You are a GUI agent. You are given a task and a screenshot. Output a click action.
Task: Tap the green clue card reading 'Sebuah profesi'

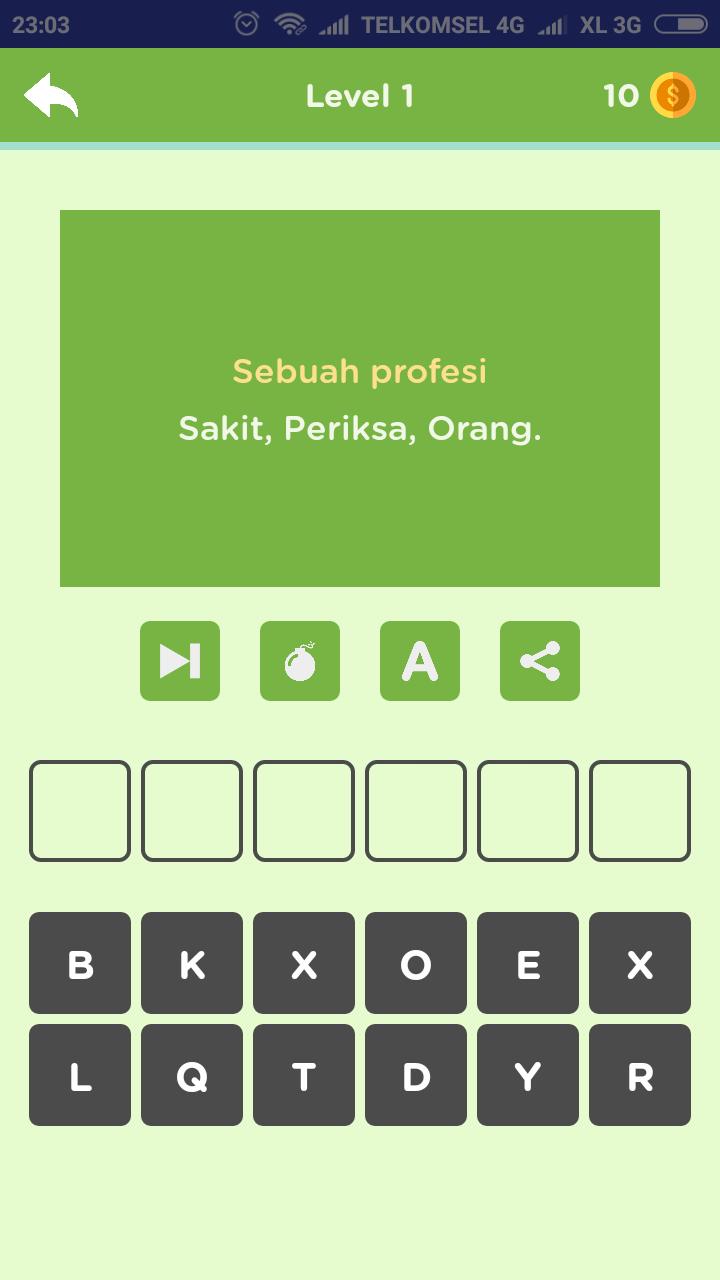point(360,397)
